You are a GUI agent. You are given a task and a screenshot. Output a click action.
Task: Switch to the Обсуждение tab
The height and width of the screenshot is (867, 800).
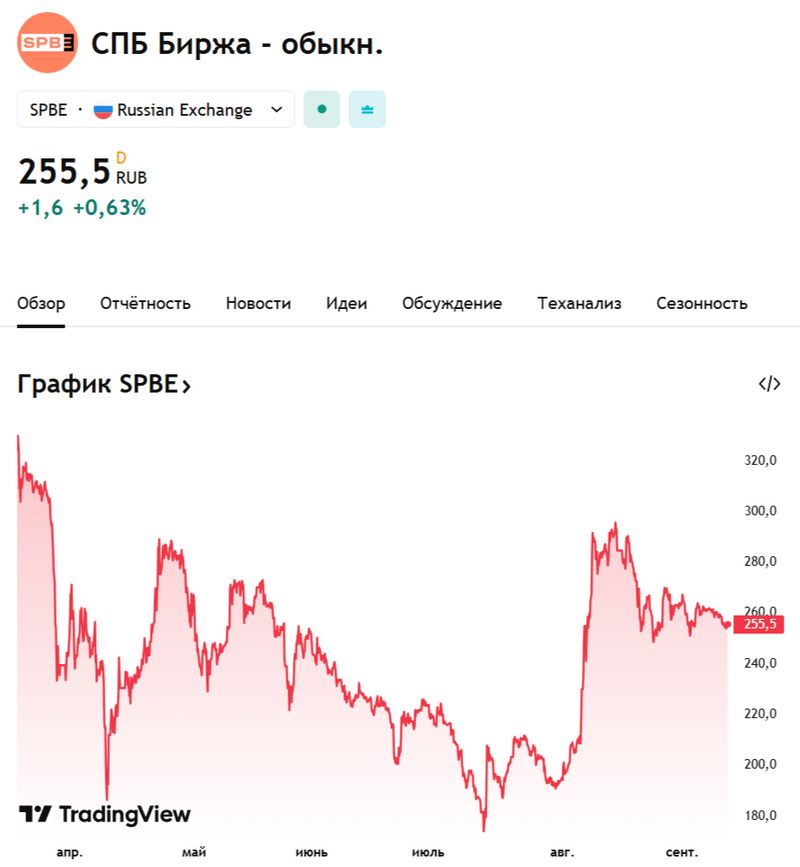[x=452, y=303]
